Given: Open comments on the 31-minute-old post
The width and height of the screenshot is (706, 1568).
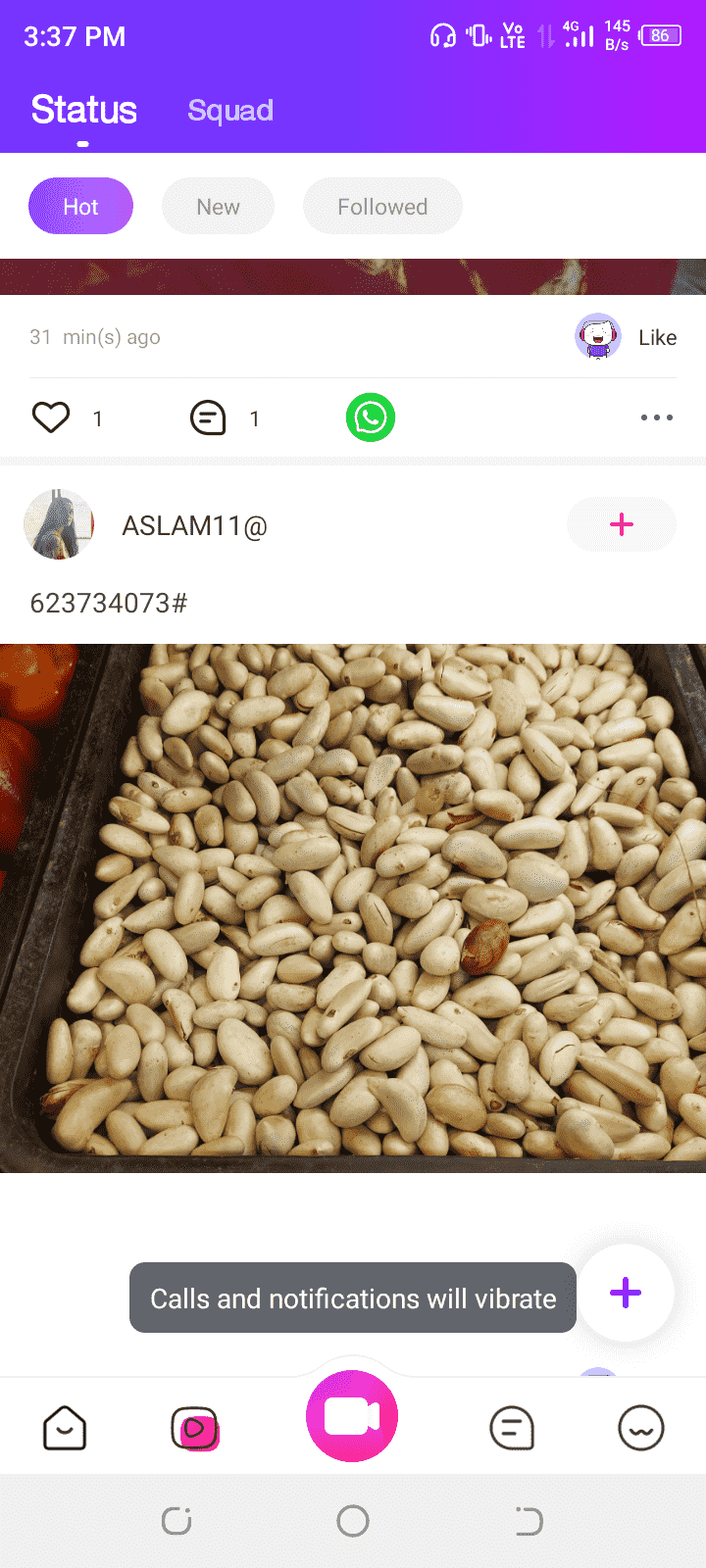Looking at the screenshot, I should pos(208,418).
